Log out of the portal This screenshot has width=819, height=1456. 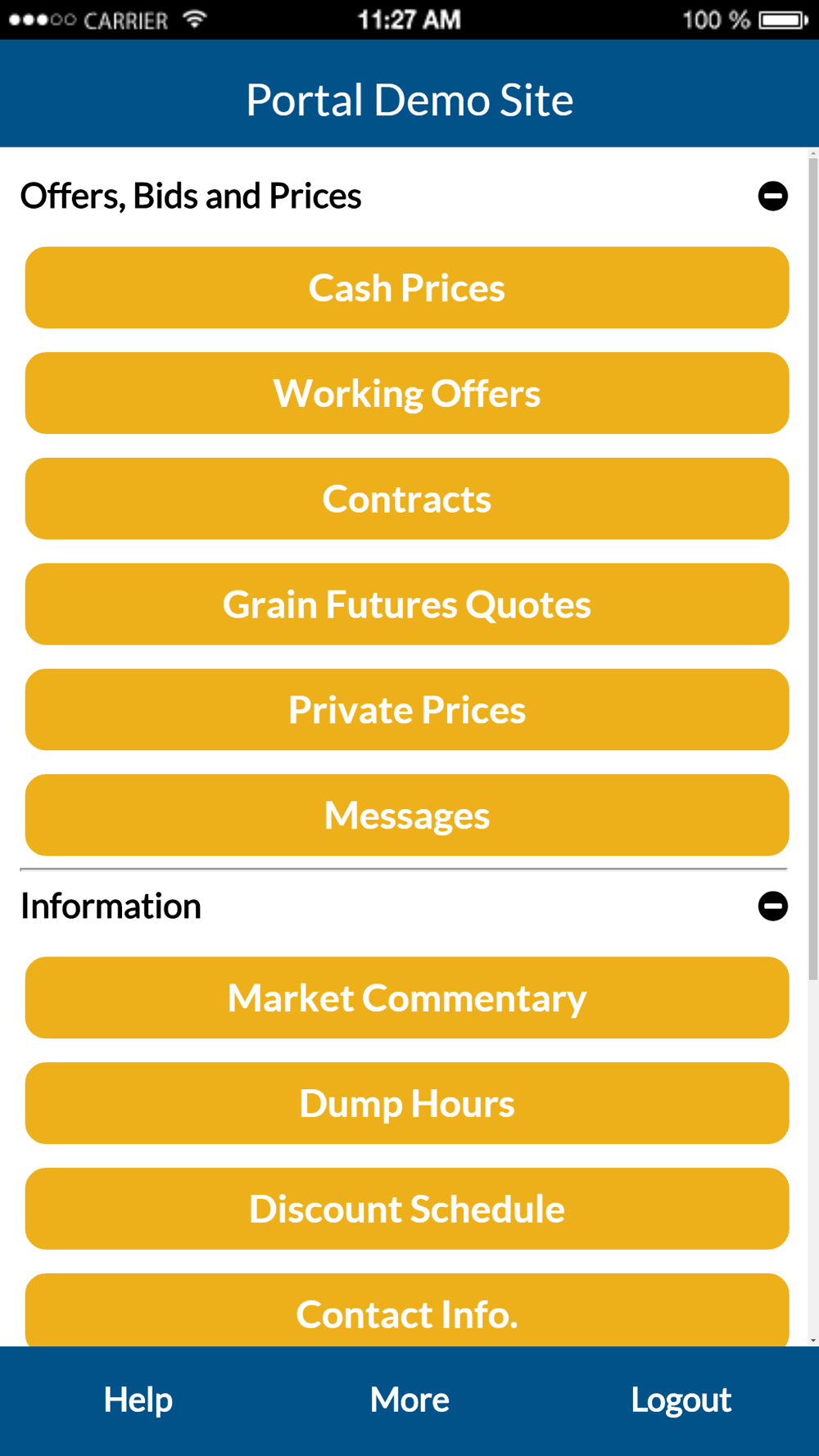pos(681,1400)
